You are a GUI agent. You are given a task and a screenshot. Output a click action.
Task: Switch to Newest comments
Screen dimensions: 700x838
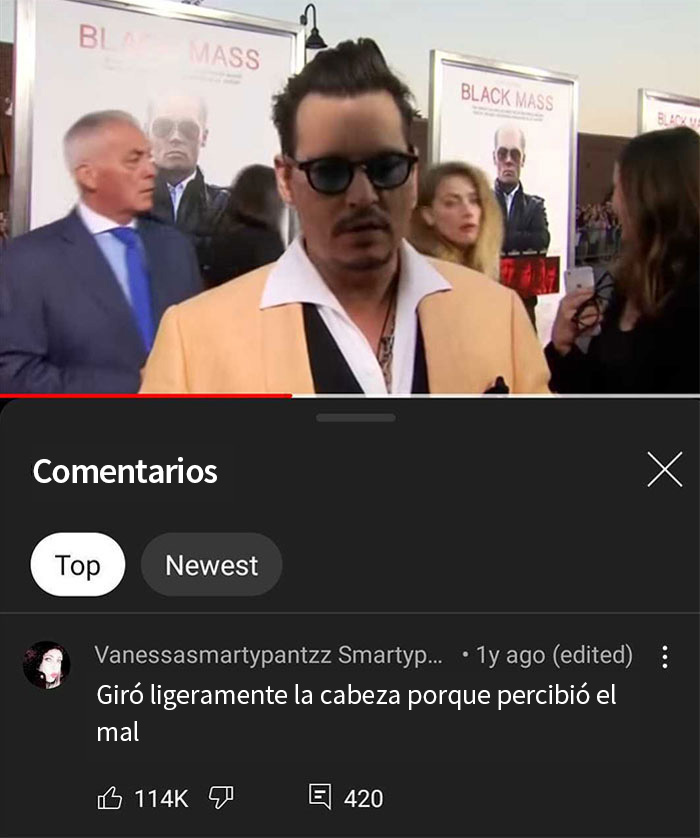pyautogui.click(x=211, y=565)
